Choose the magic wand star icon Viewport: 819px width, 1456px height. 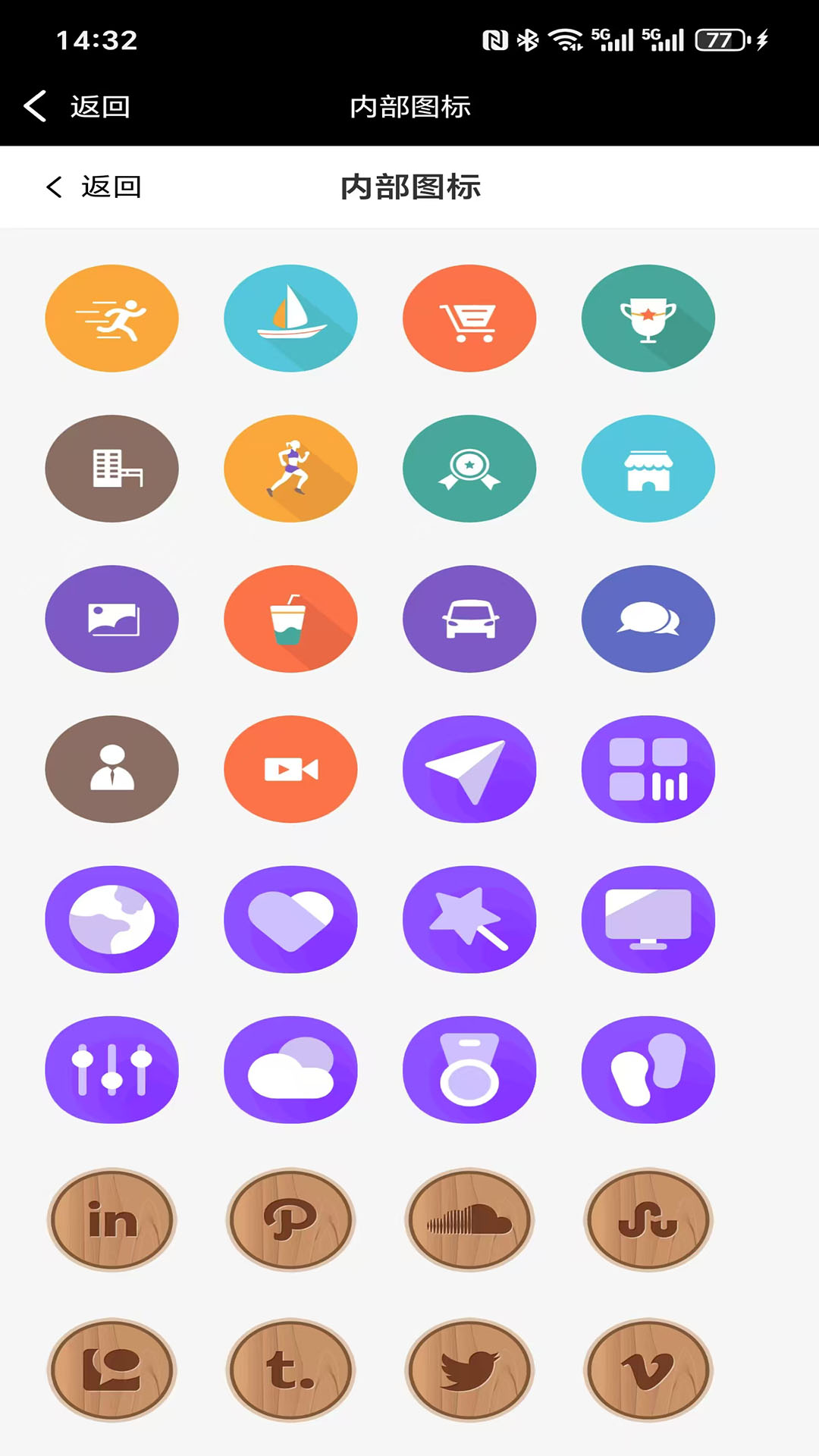point(469,919)
